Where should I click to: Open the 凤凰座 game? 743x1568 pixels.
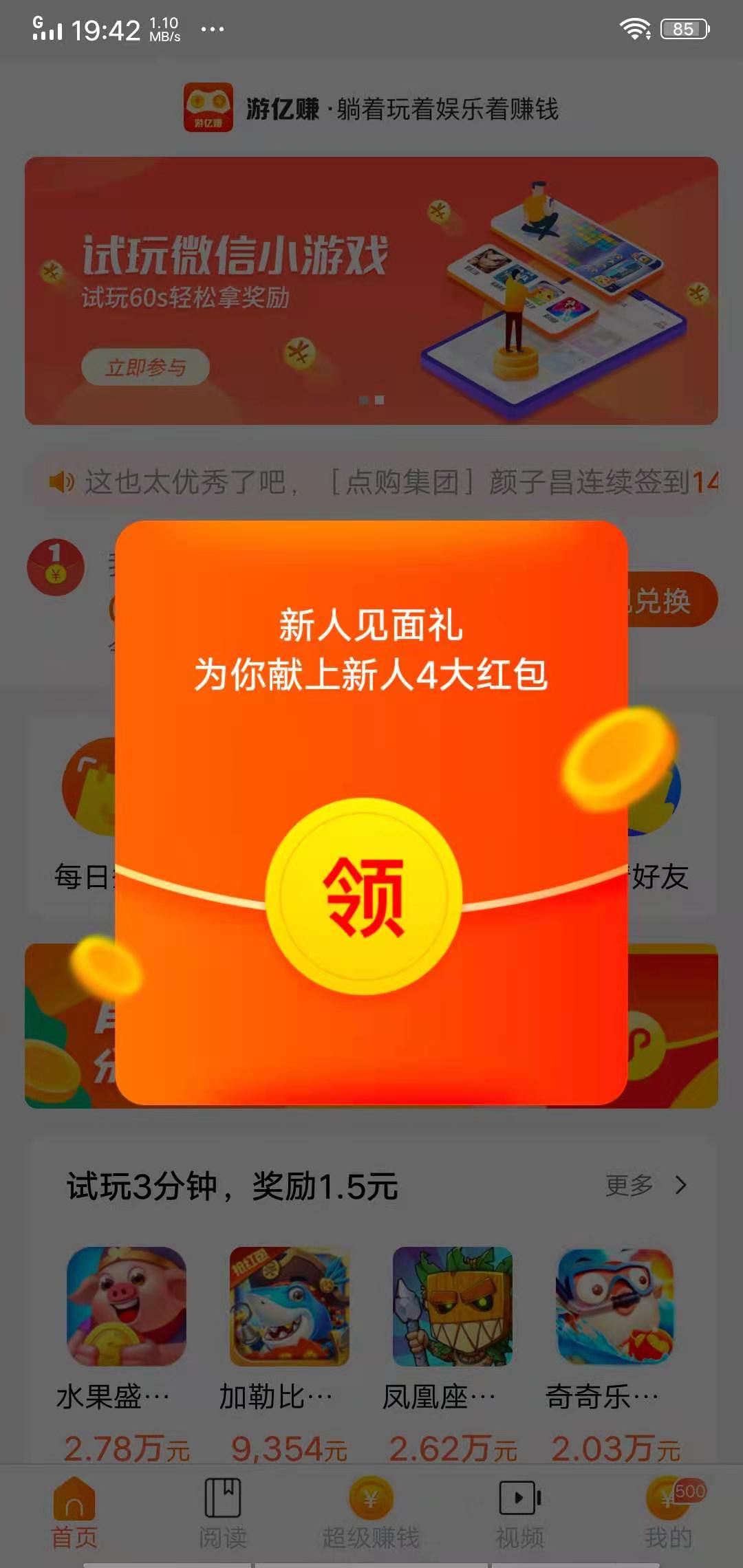[x=452, y=1306]
